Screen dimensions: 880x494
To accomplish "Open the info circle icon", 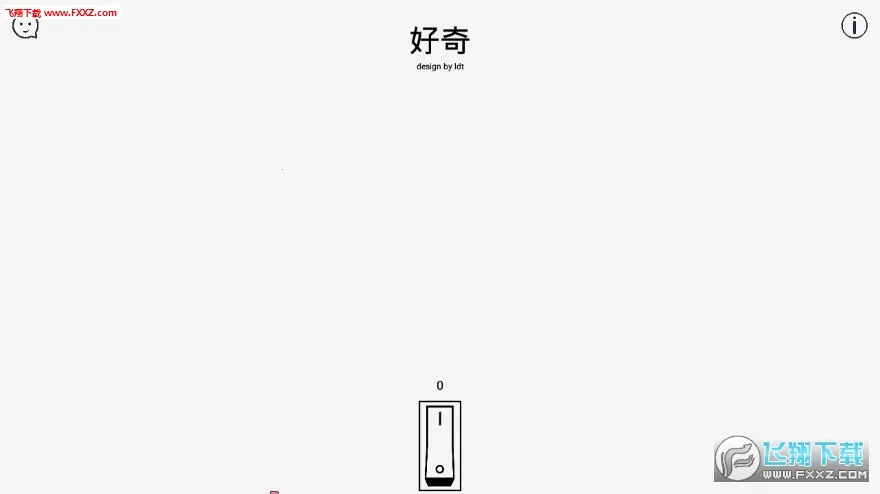I will coord(854,26).
